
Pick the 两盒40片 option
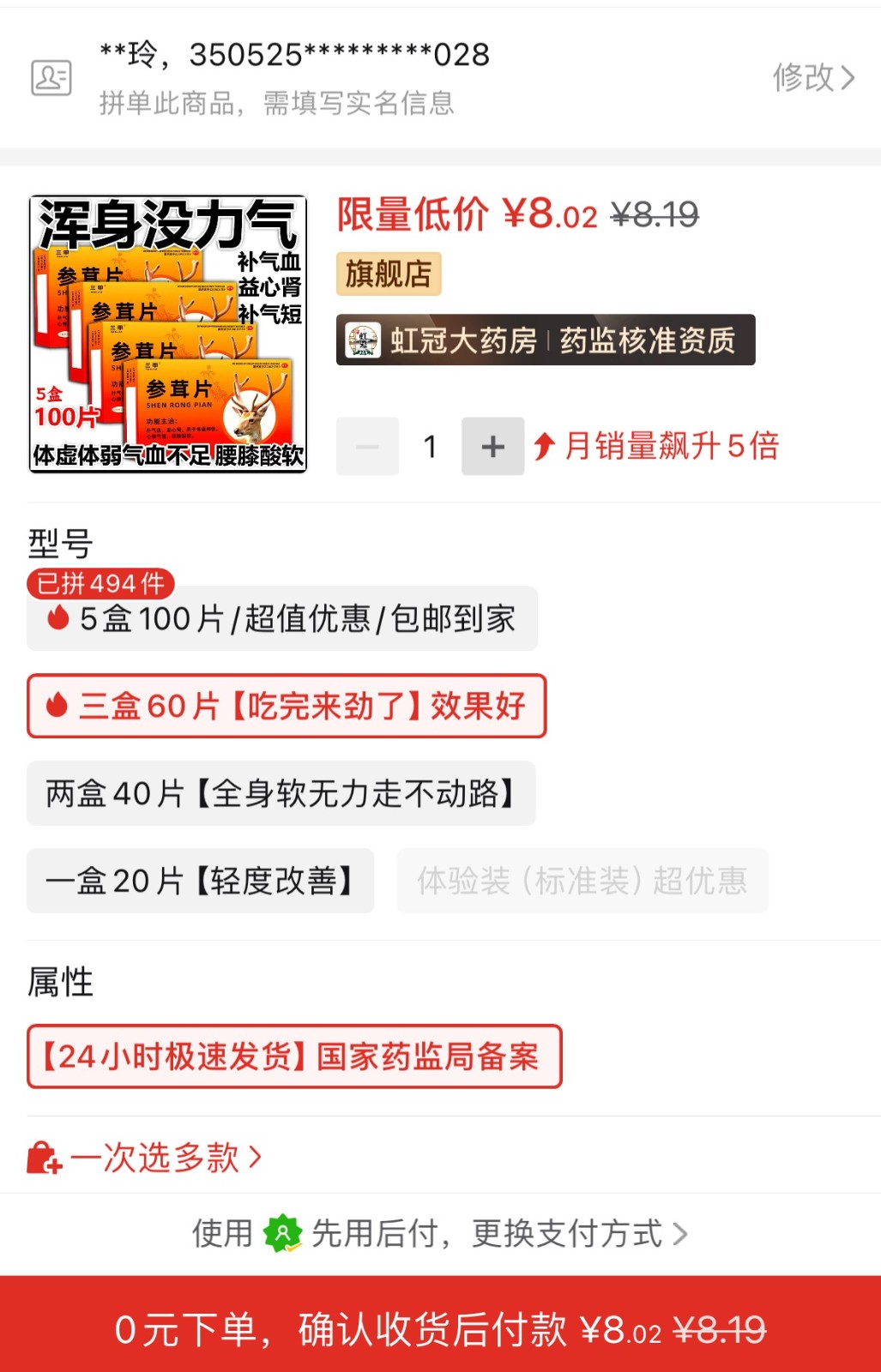click(281, 793)
